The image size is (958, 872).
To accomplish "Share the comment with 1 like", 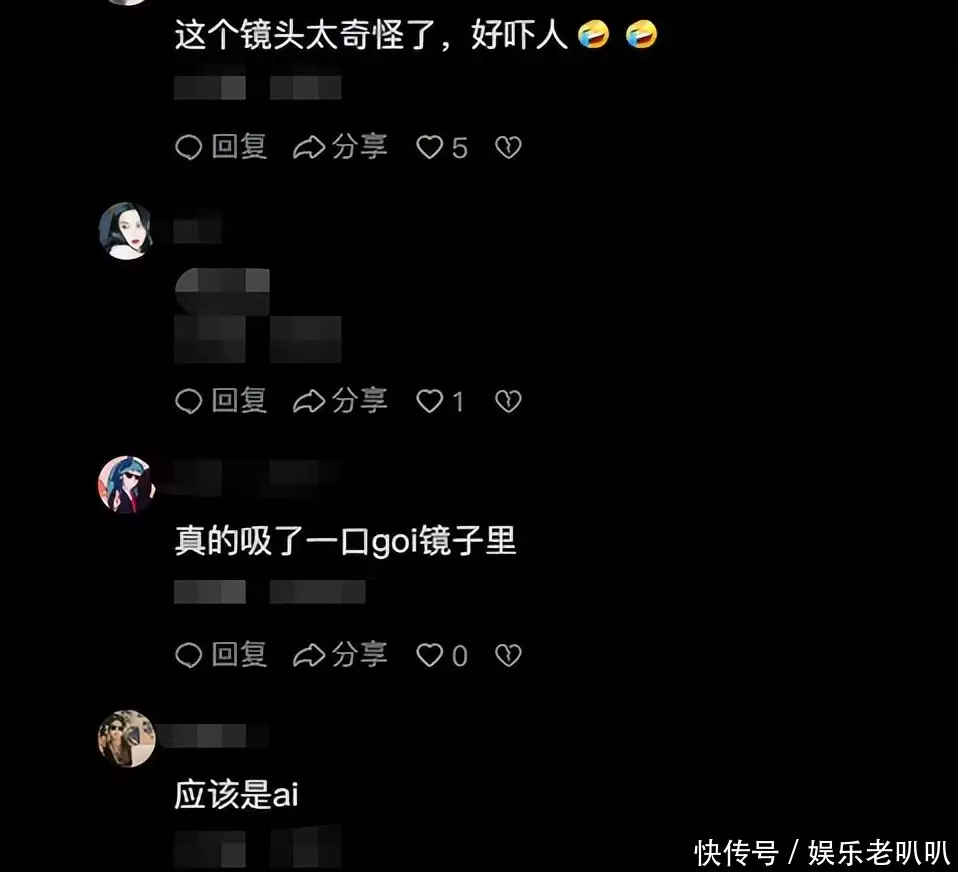I will (x=340, y=402).
